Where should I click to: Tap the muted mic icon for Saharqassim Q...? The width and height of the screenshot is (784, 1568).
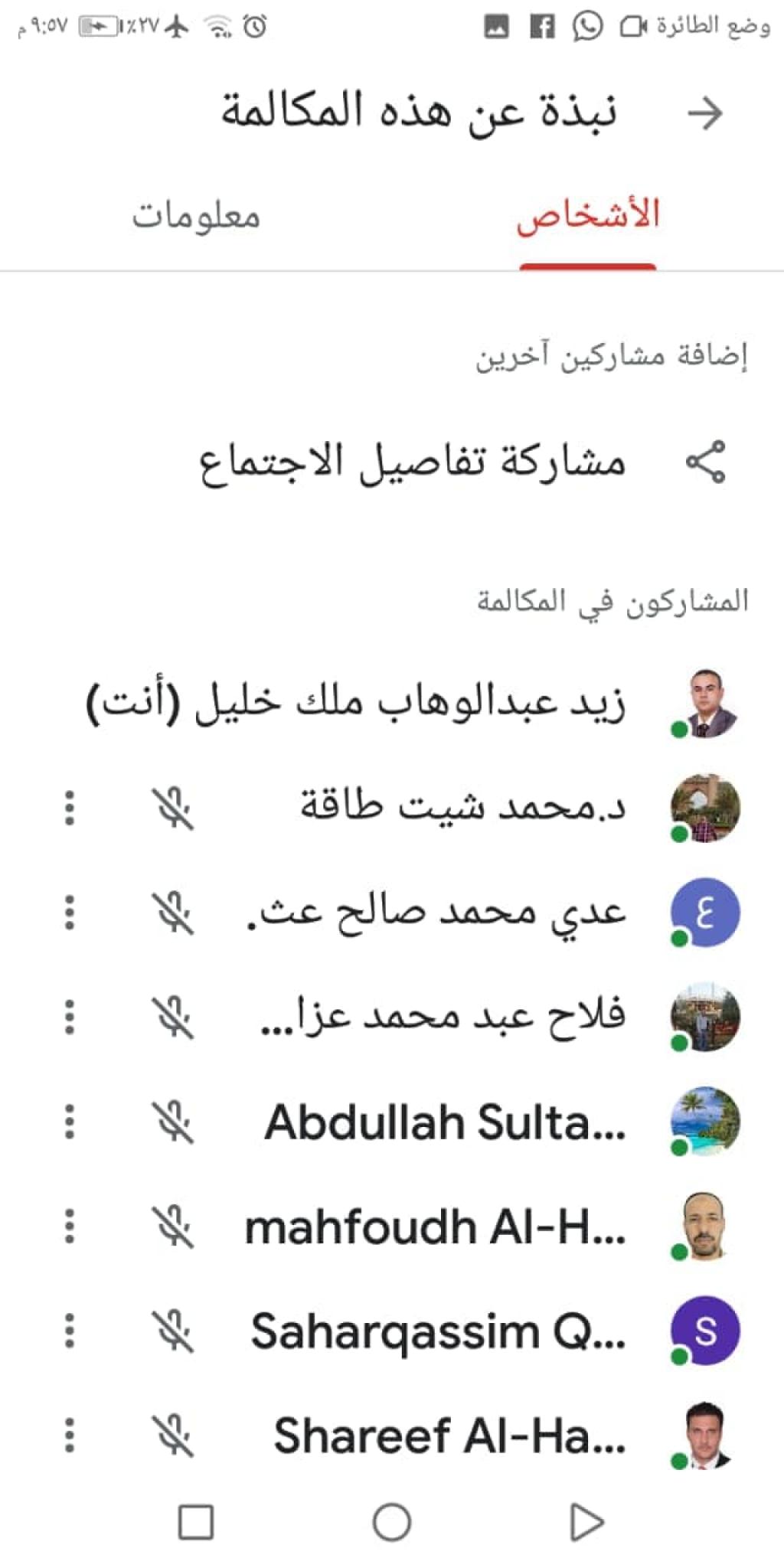[x=174, y=1331]
